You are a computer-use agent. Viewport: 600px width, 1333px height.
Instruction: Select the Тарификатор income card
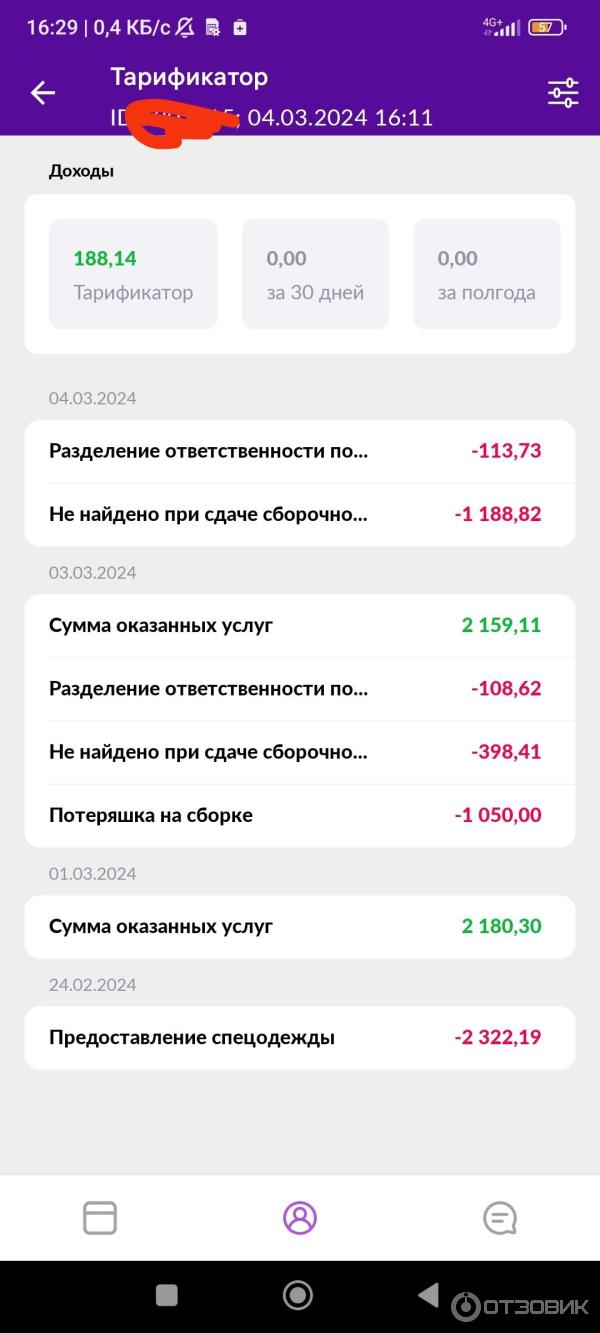coord(133,274)
